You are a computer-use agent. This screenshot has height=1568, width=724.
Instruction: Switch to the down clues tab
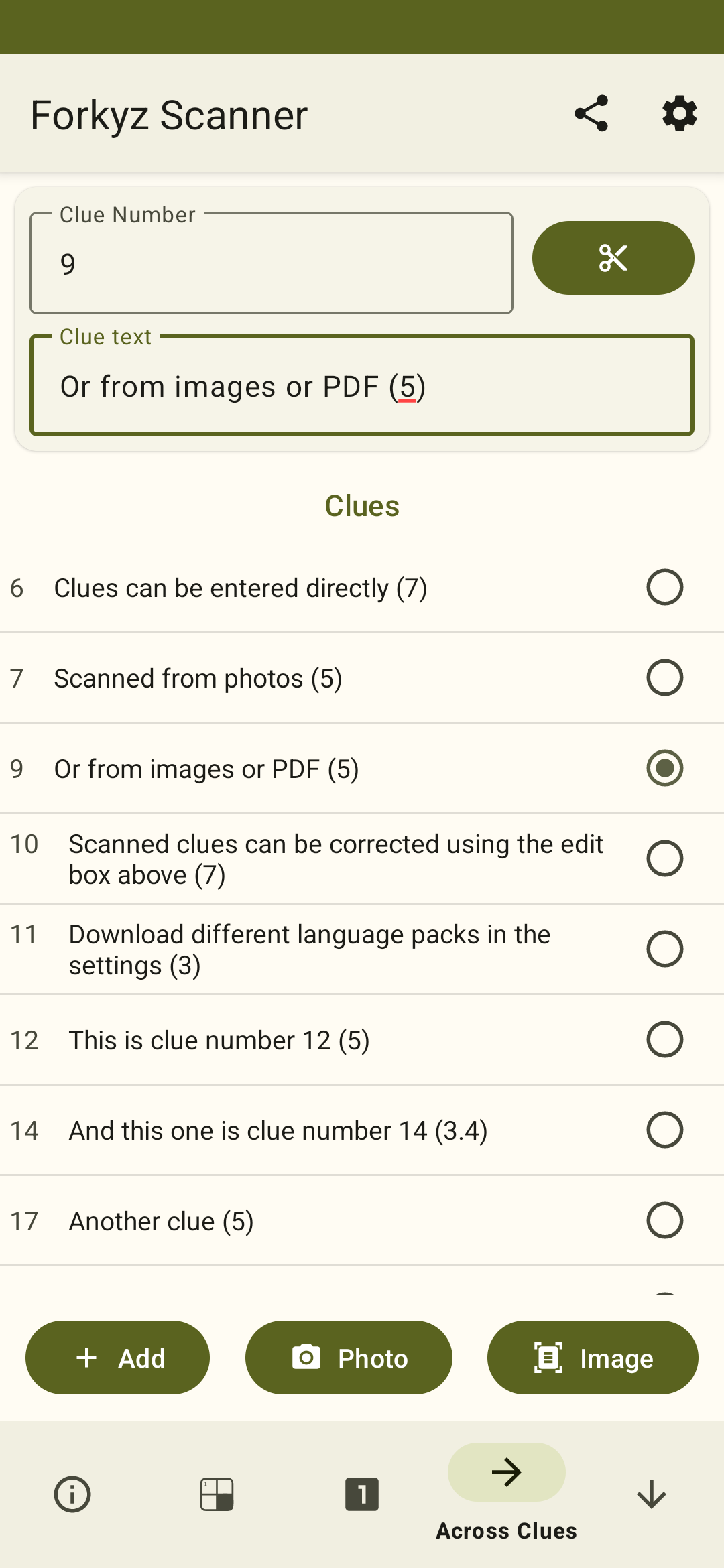point(652,1494)
